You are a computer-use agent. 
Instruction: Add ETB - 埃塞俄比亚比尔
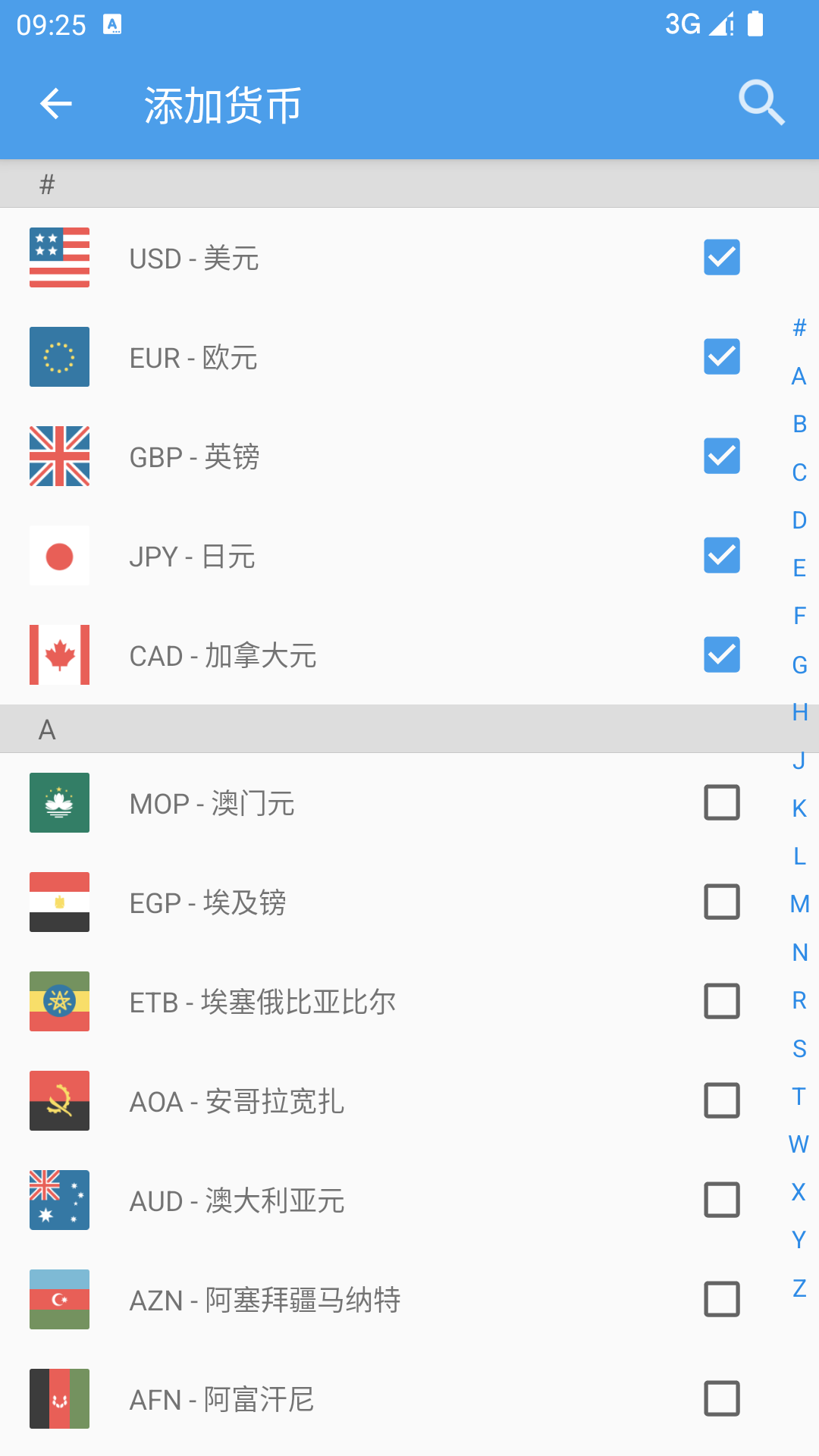722,1002
